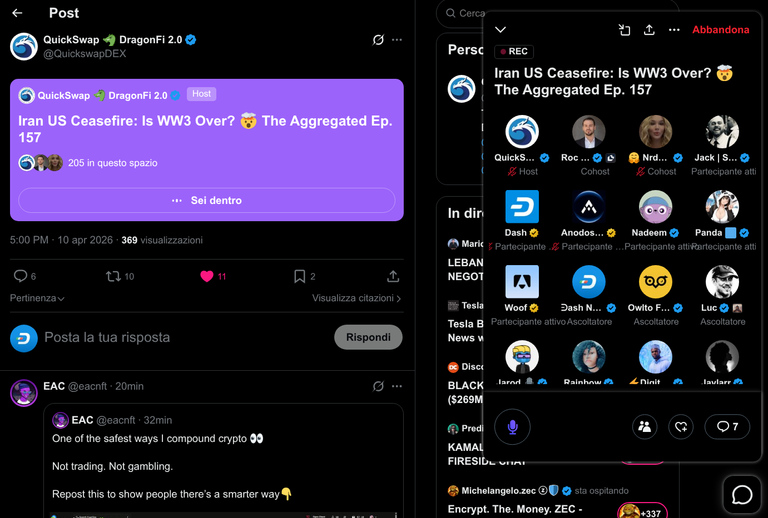View the space participants list
The image size is (768, 518).
tap(645, 427)
